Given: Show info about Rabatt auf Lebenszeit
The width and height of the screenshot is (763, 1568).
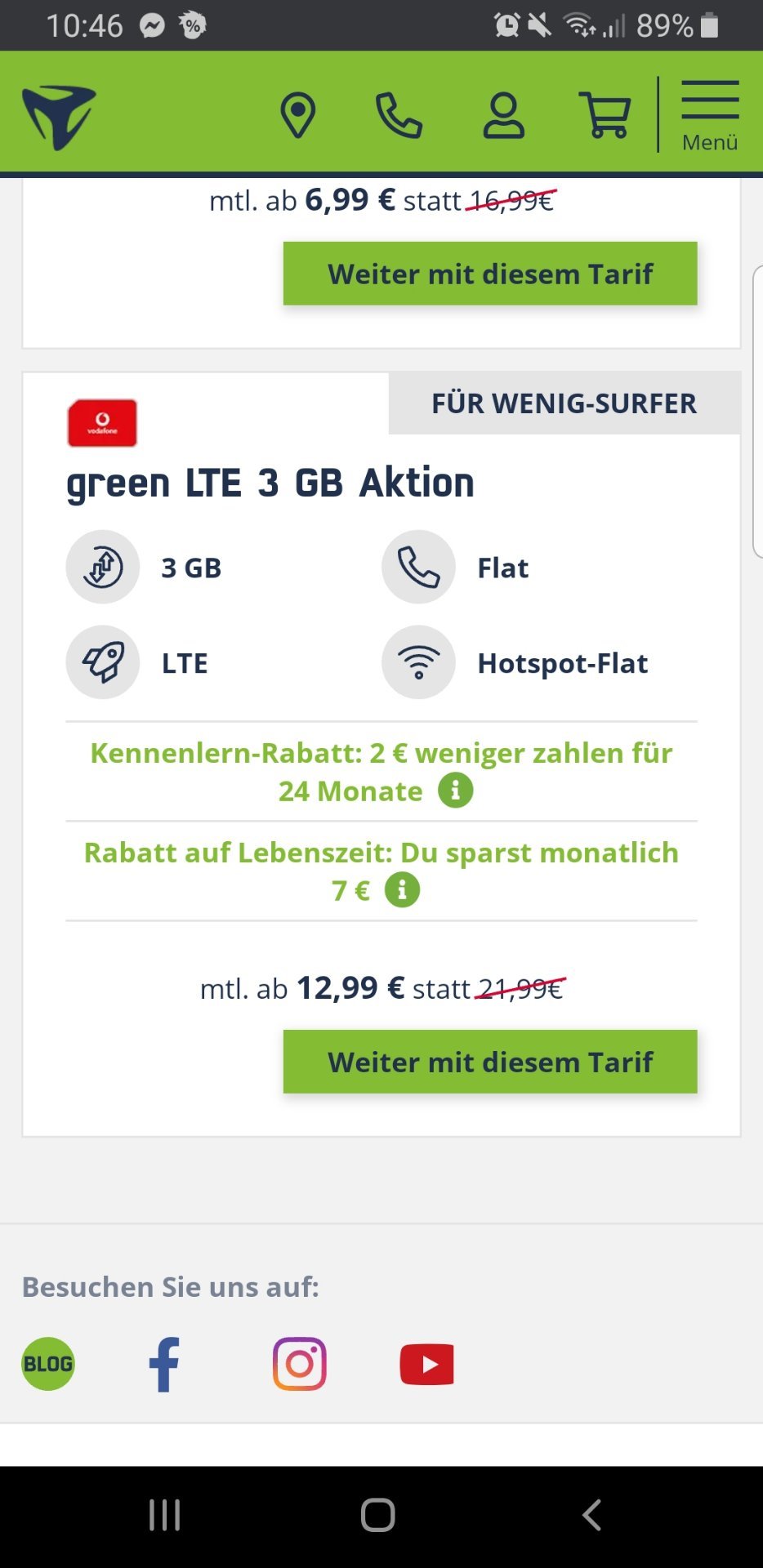Looking at the screenshot, I should [x=402, y=890].
